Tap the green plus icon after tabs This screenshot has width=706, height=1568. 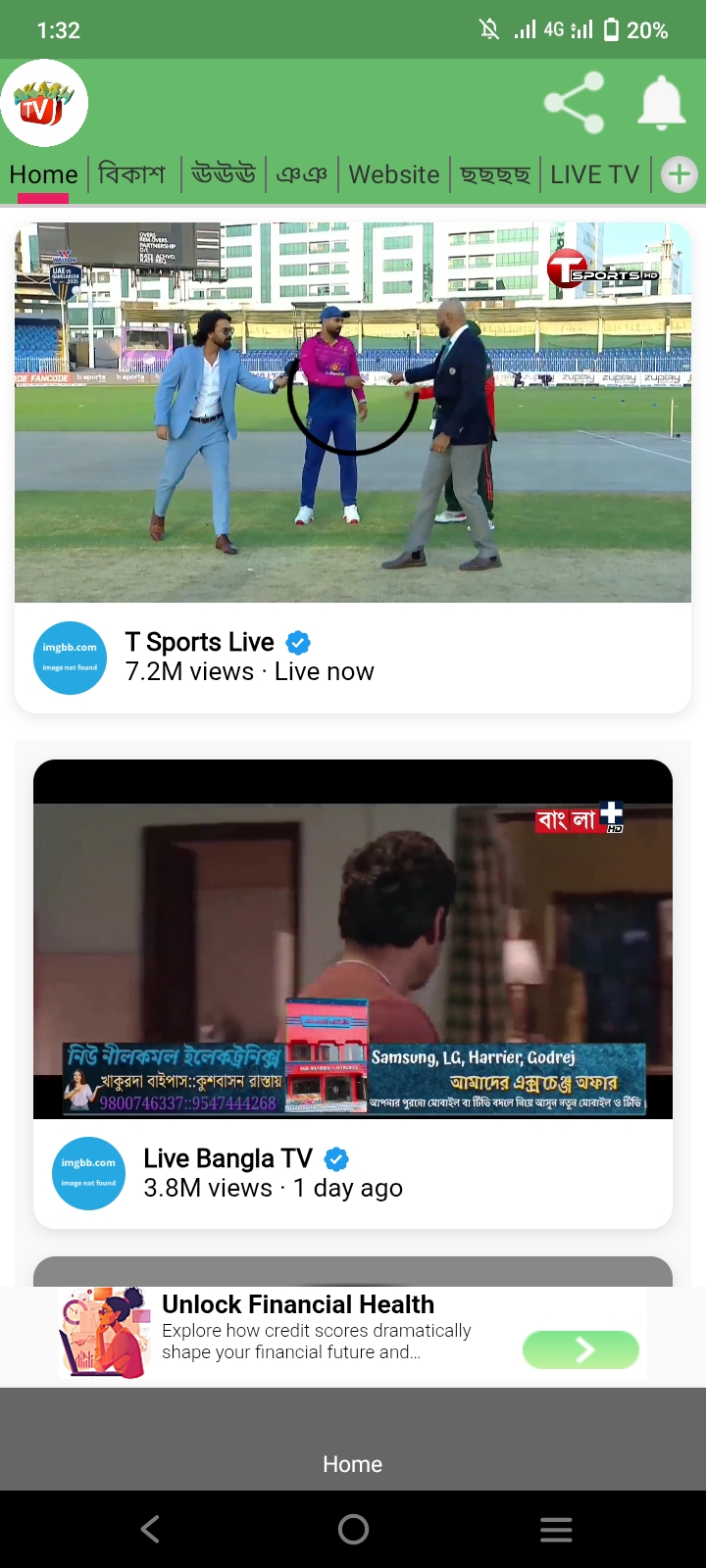click(x=679, y=175)
